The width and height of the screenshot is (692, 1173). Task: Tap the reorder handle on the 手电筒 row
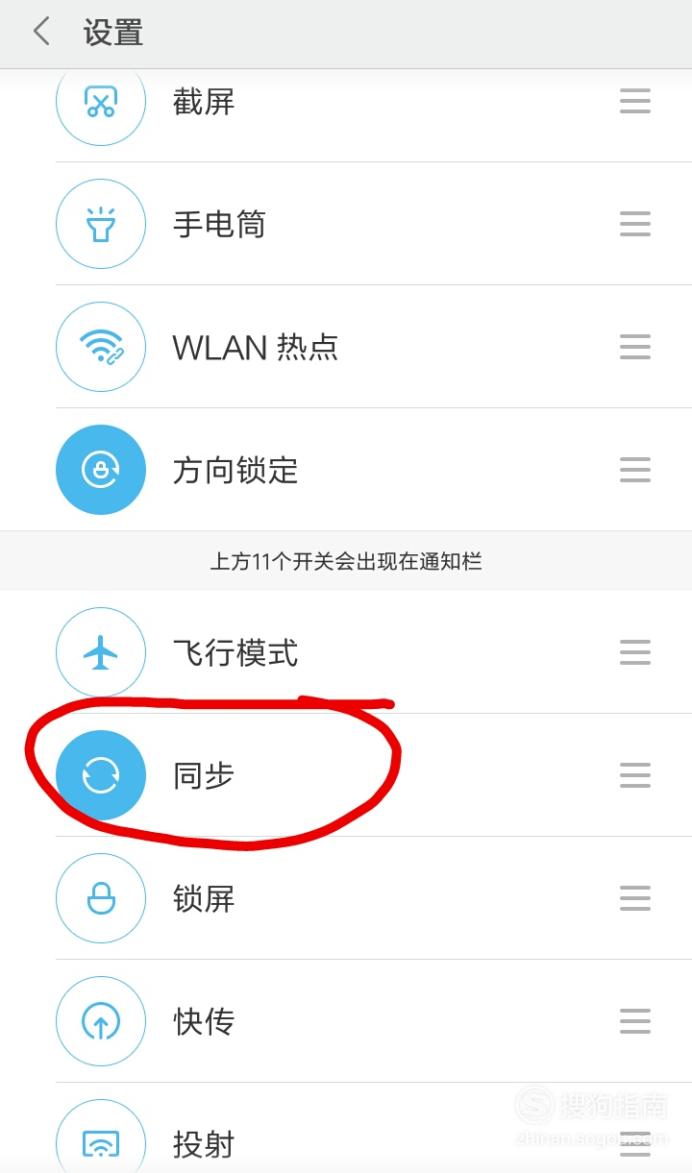point(635,224)
